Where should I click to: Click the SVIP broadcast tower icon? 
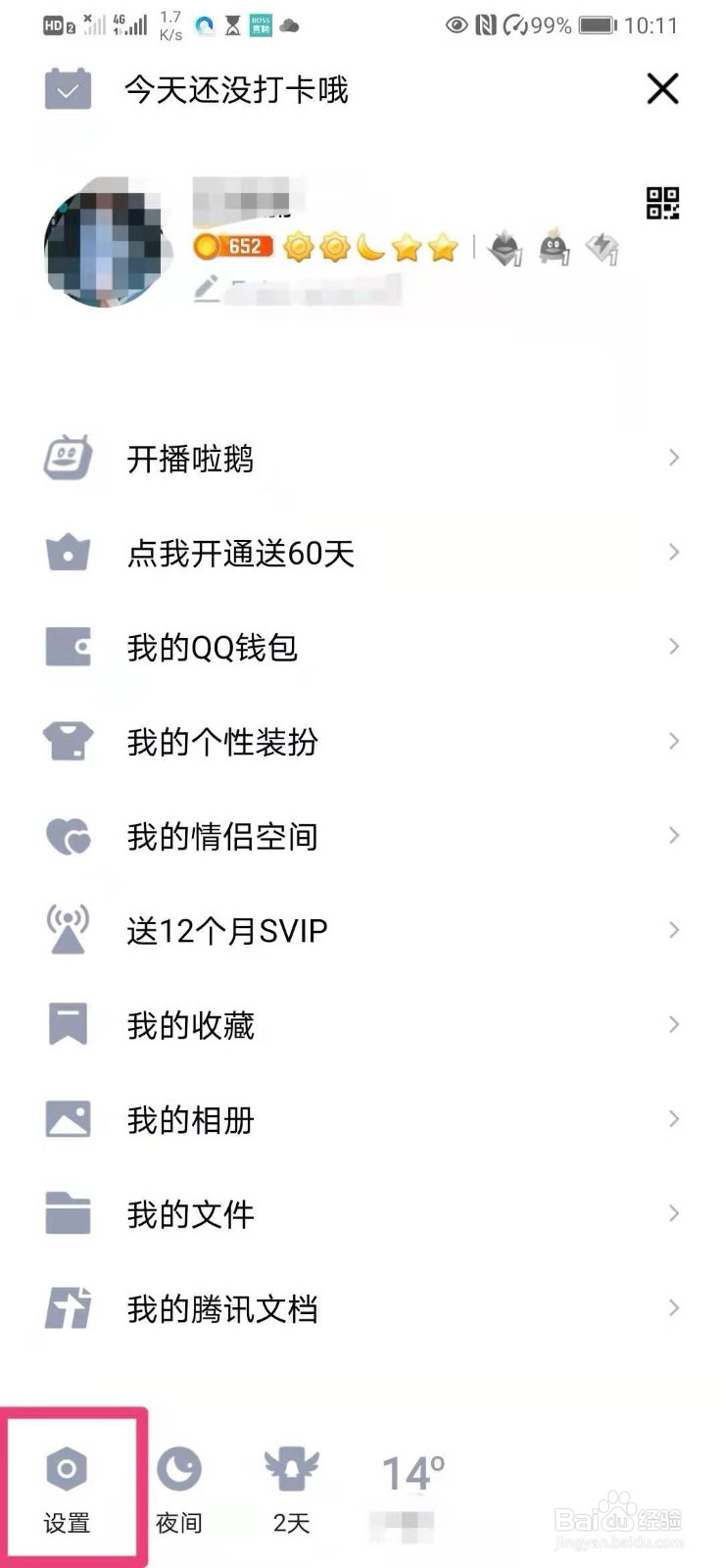pyautogui.click(x=68, y=928)
